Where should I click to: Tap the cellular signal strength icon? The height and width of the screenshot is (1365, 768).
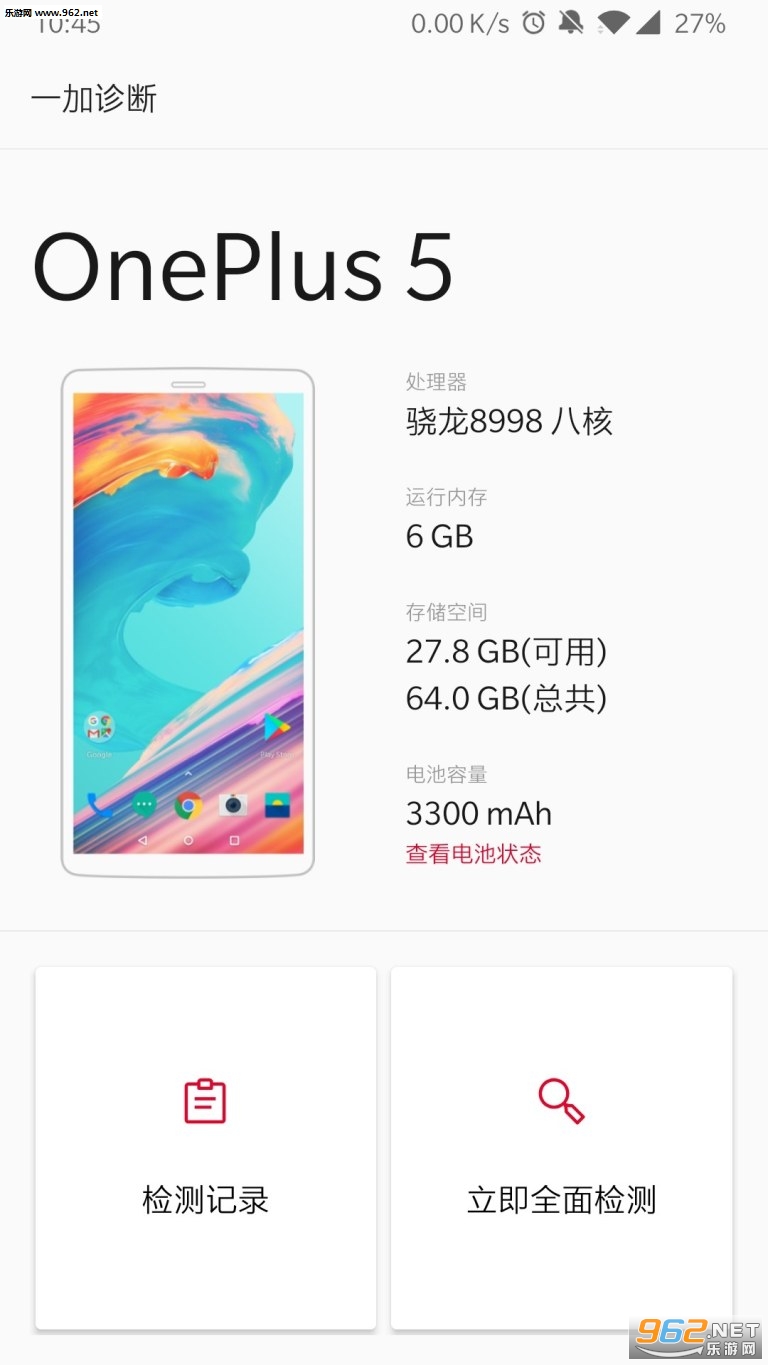650,22
